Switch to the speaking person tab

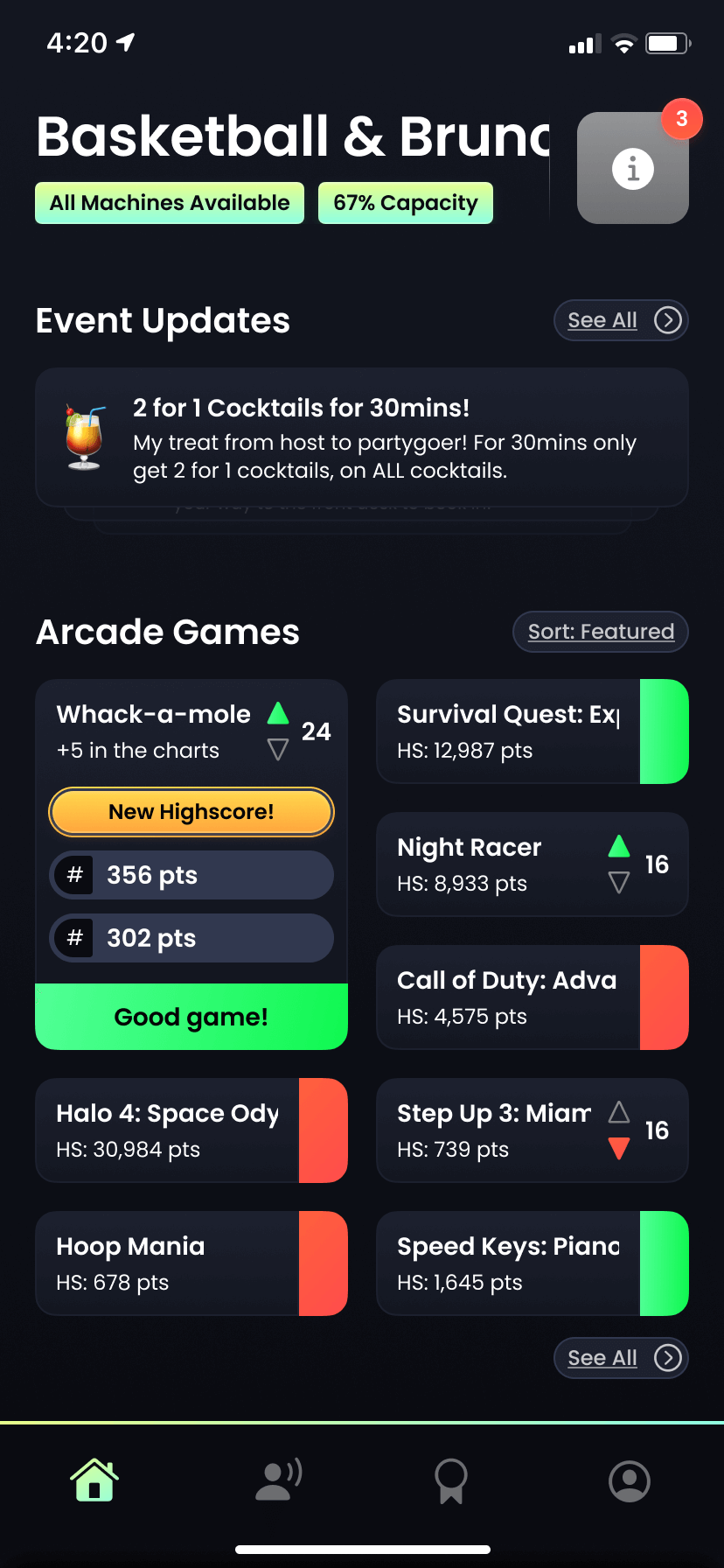coord(278,1480)
